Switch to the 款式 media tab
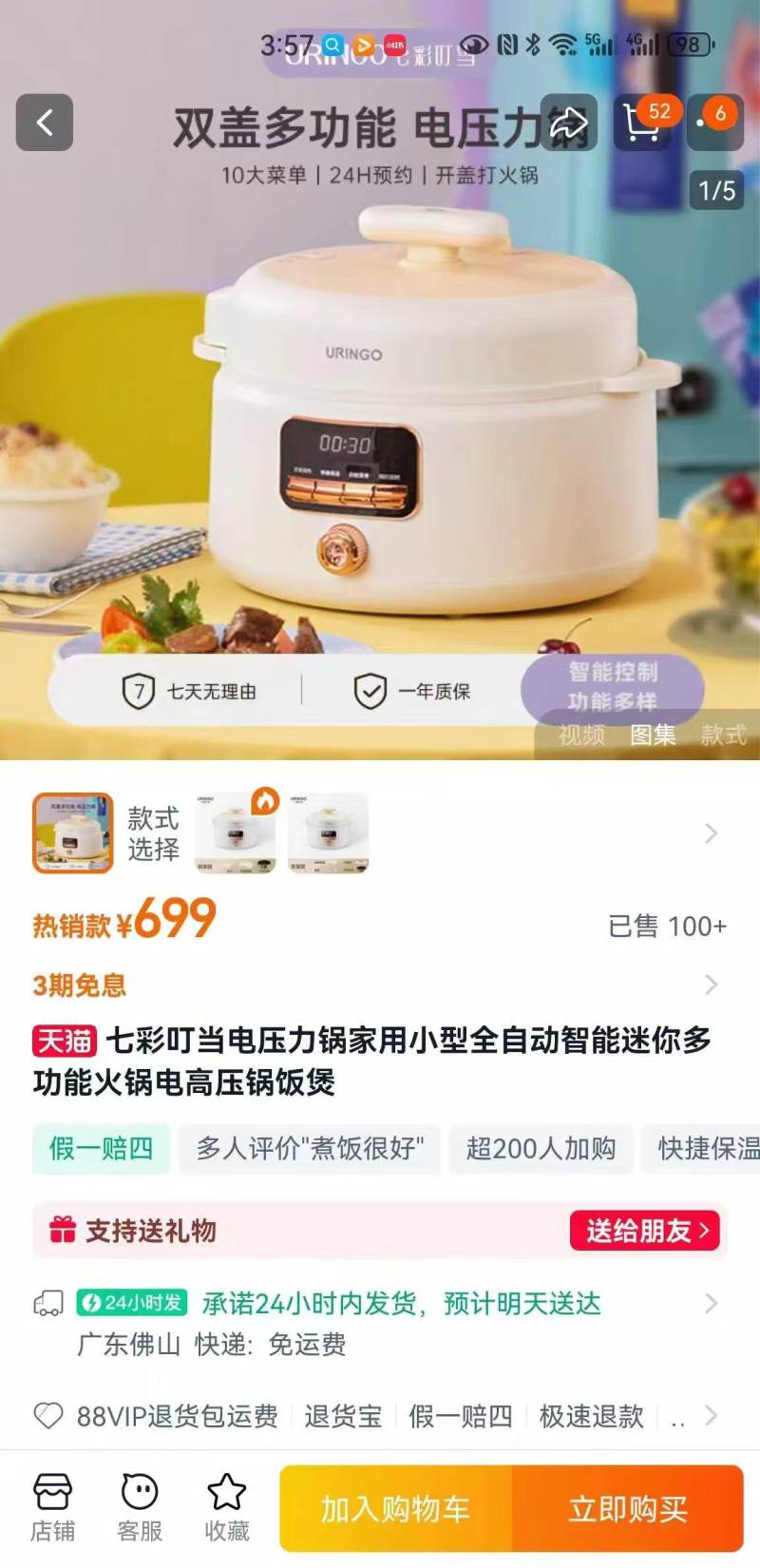Viewport: 760px width, 1568px height. (724, 735)
